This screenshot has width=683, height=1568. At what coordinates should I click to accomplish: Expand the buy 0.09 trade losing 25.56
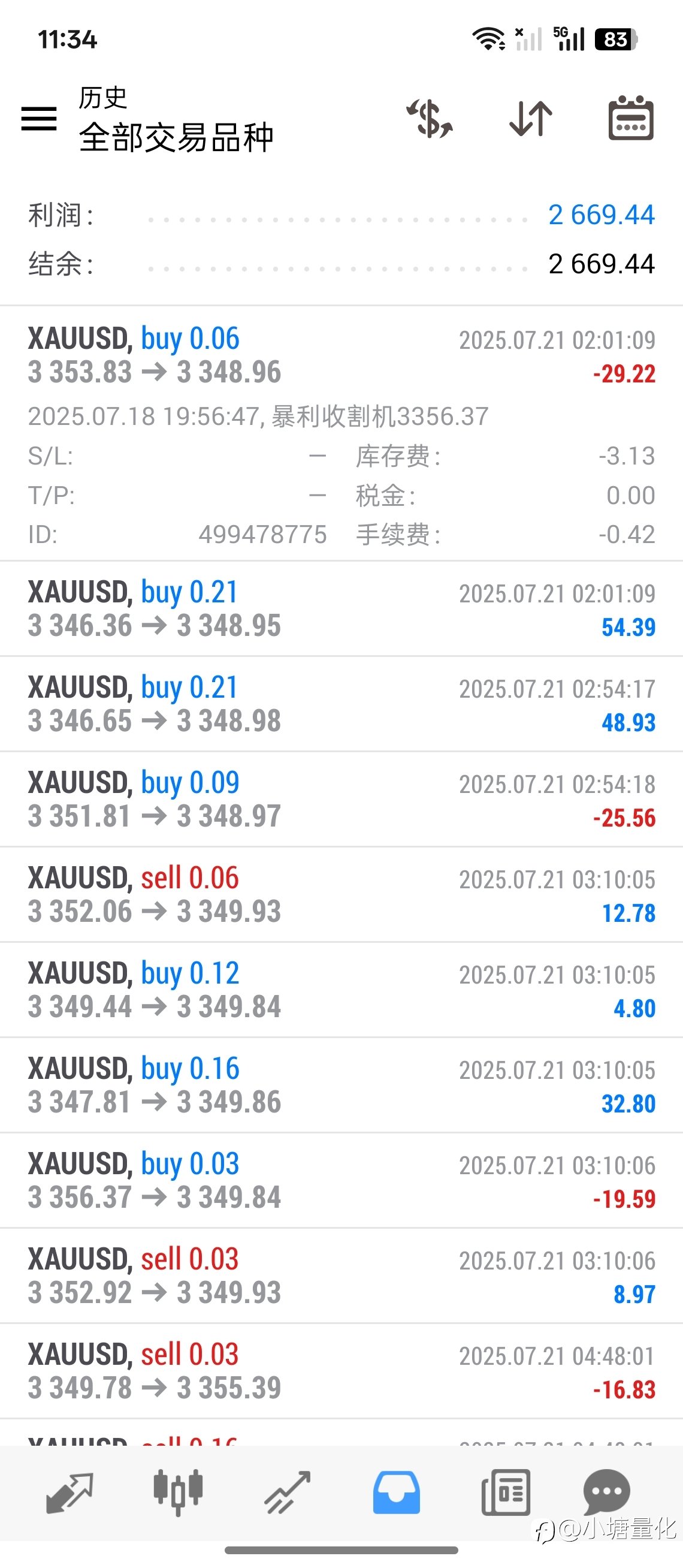pyautogui.click(x=341, y=799)
